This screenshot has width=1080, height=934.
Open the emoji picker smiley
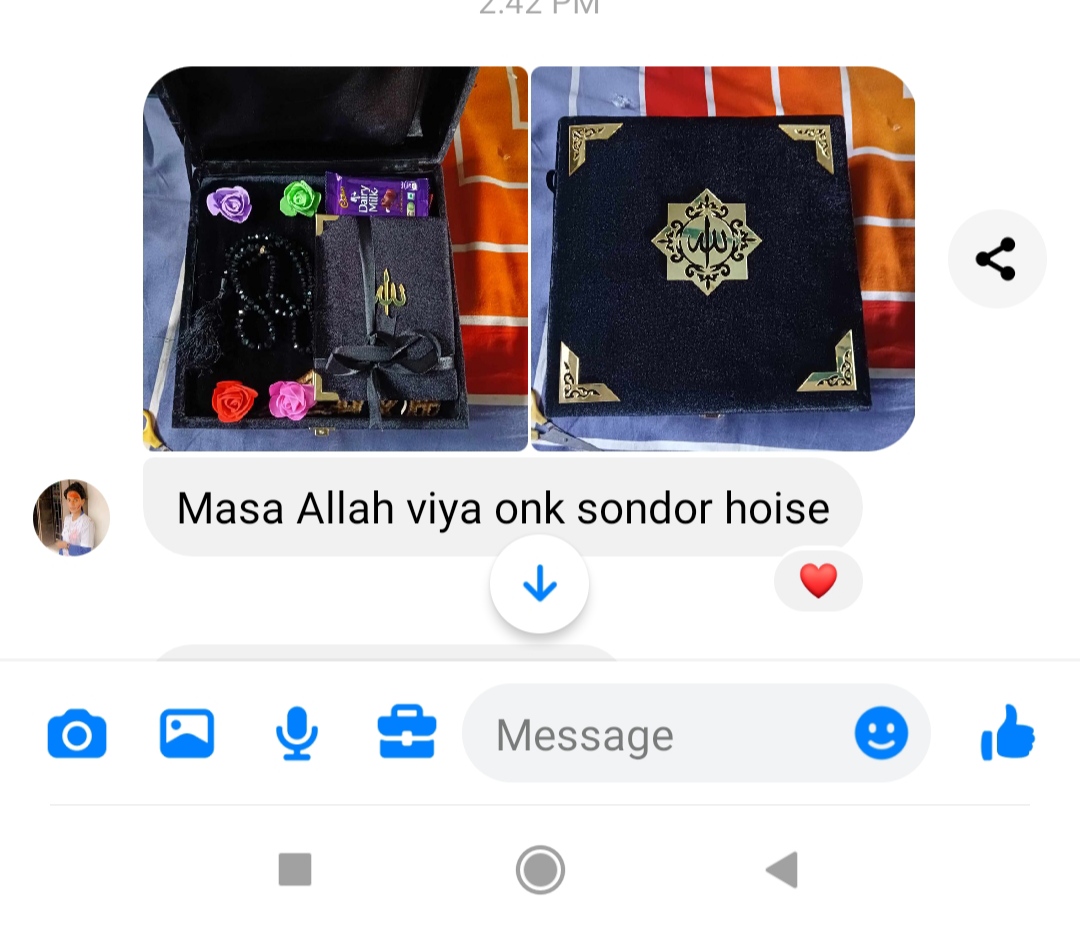(x=881, y=734)
